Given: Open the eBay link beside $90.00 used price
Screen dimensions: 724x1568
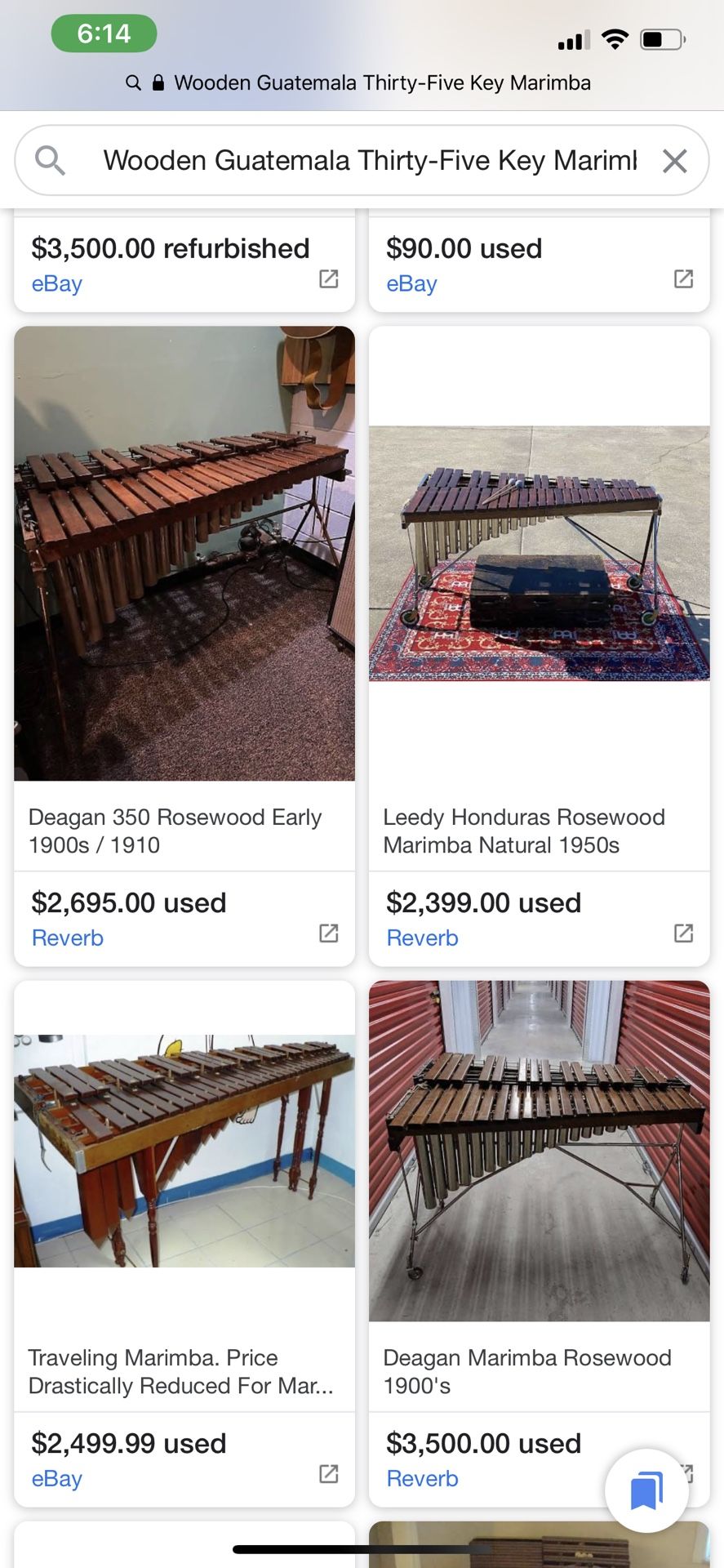Looking at the screenshot, I should click(411, 283).
